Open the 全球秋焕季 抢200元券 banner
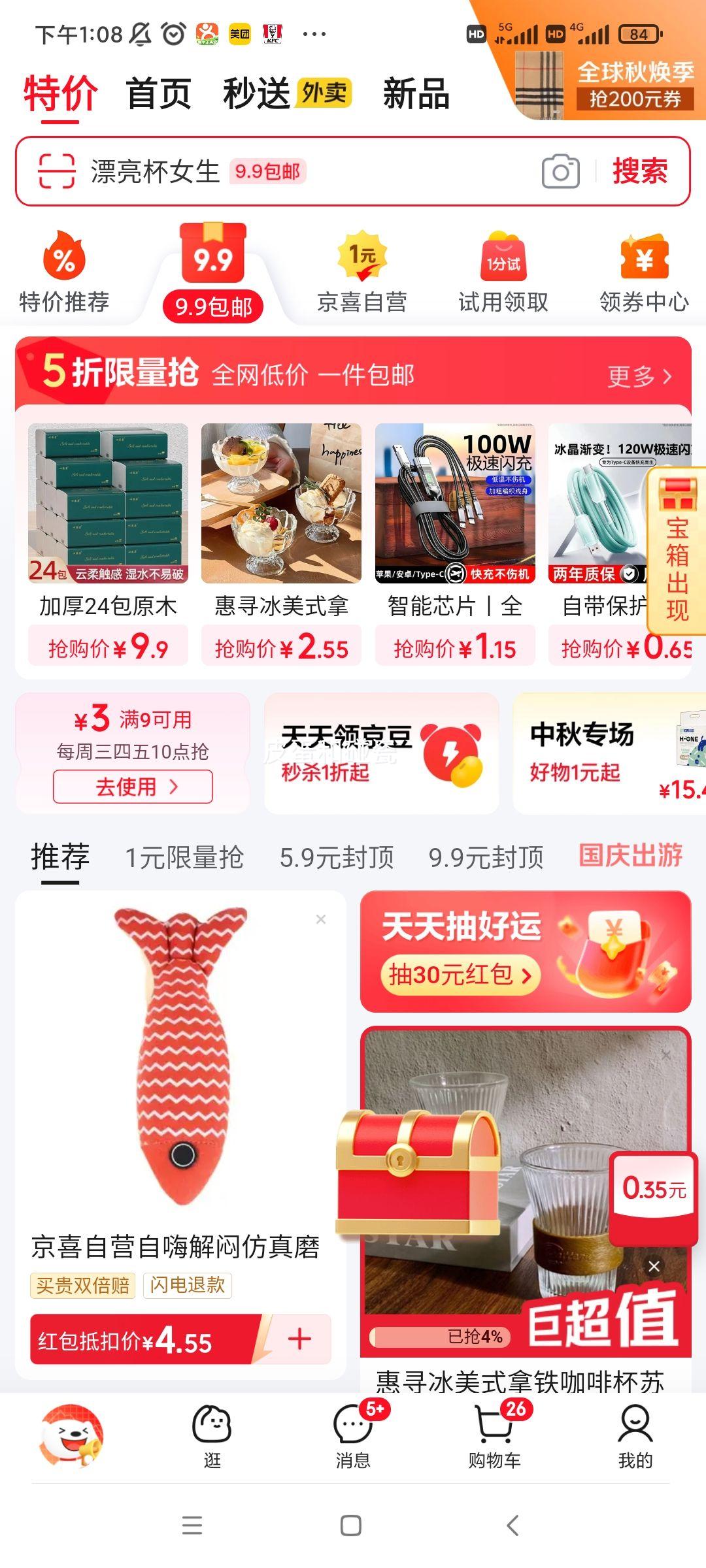Image resolution: width=706 pixels, height=1568 pixels. pyautogui.click(x=605, y=85)
